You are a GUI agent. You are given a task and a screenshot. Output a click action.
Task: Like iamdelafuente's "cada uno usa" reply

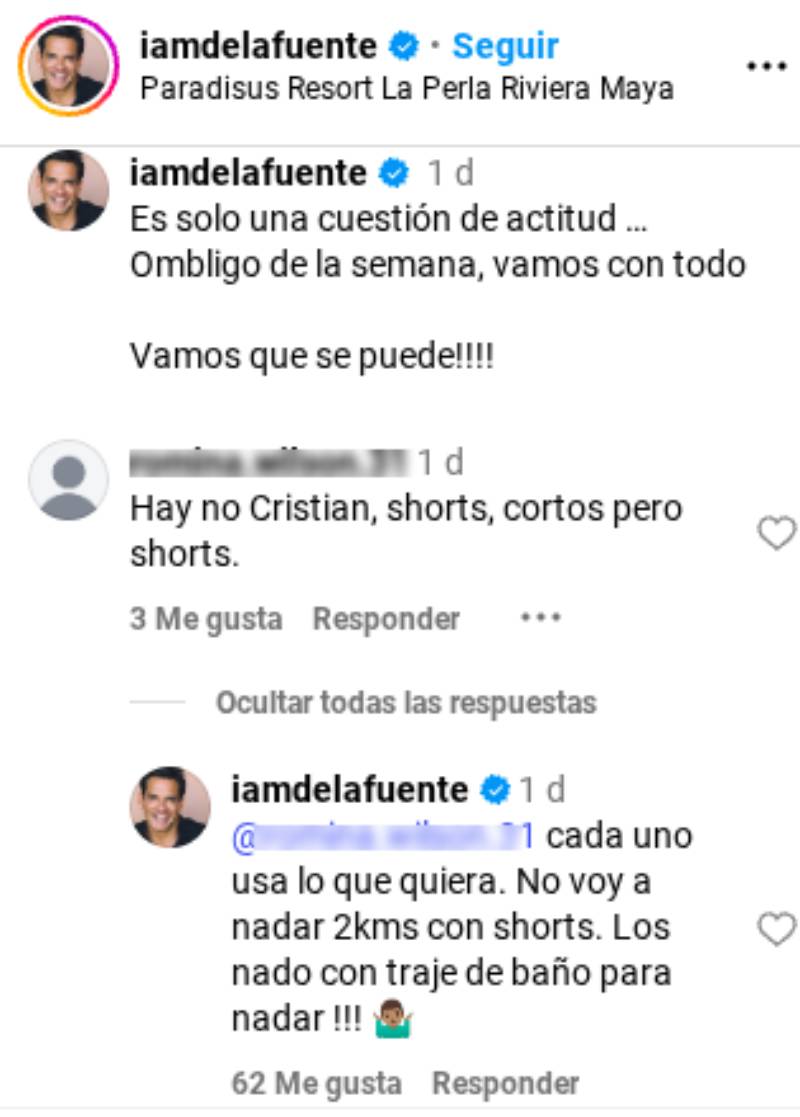(776, 930)
